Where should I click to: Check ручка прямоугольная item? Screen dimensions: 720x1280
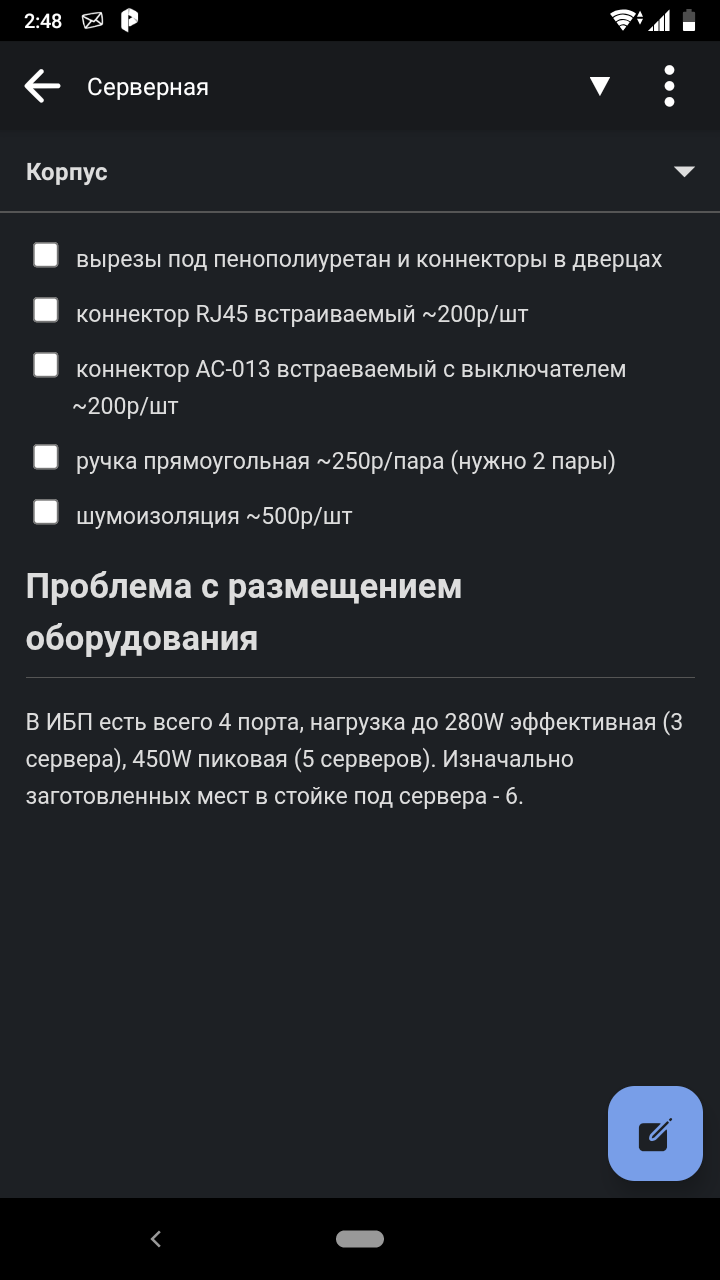point(46,458)
